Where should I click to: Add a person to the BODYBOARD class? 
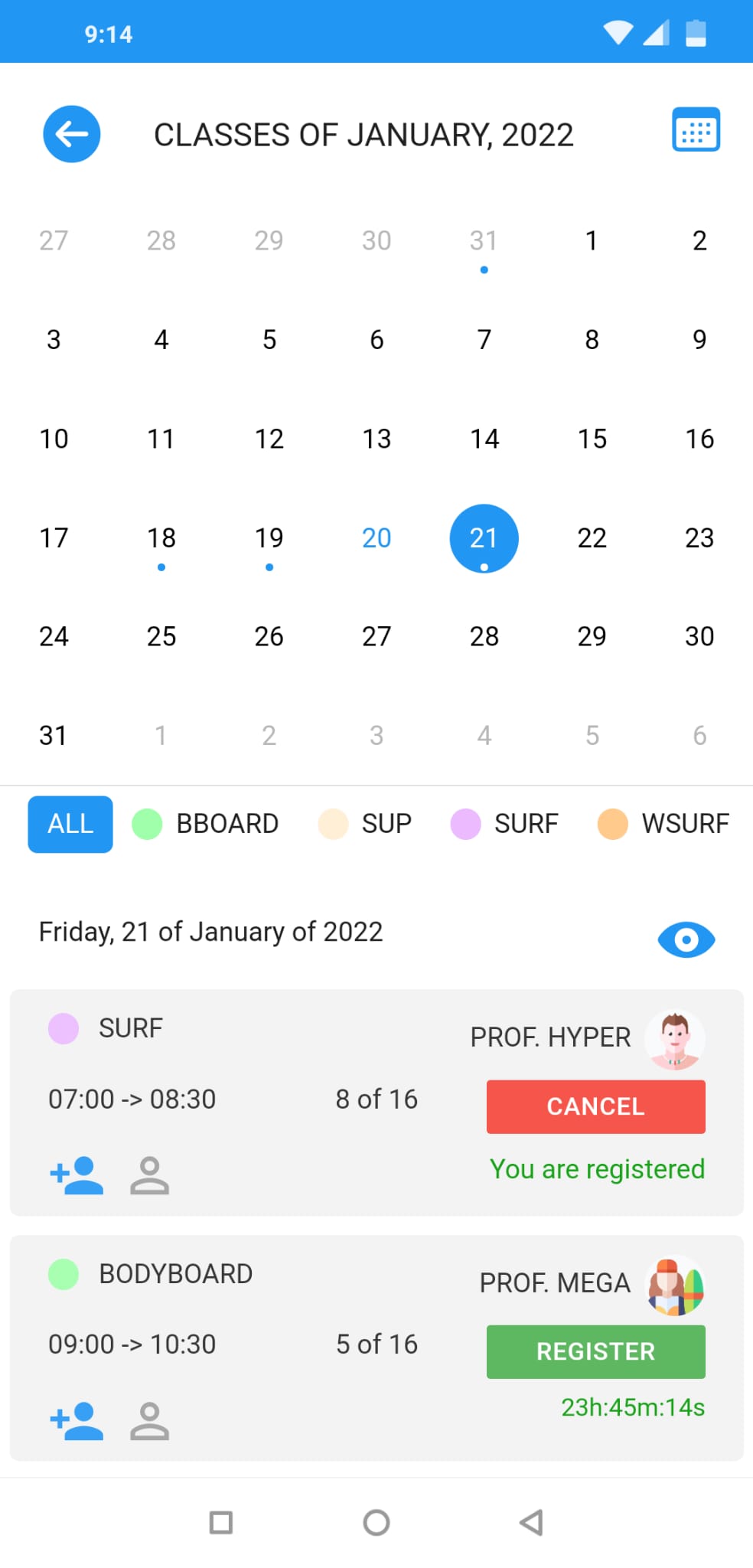pos(77,1421)
